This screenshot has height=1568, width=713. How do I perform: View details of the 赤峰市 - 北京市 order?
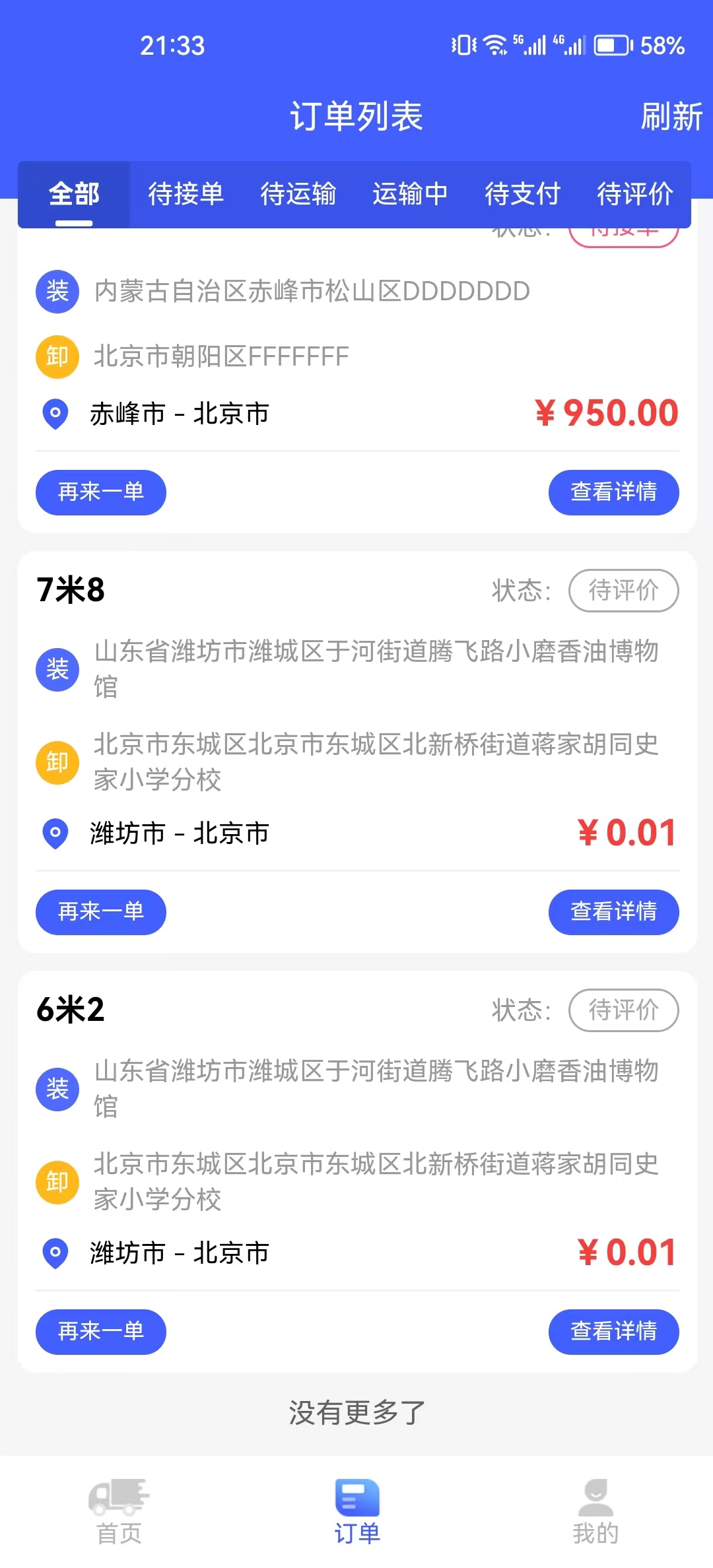pyautogui.click(x=613, y=492)
